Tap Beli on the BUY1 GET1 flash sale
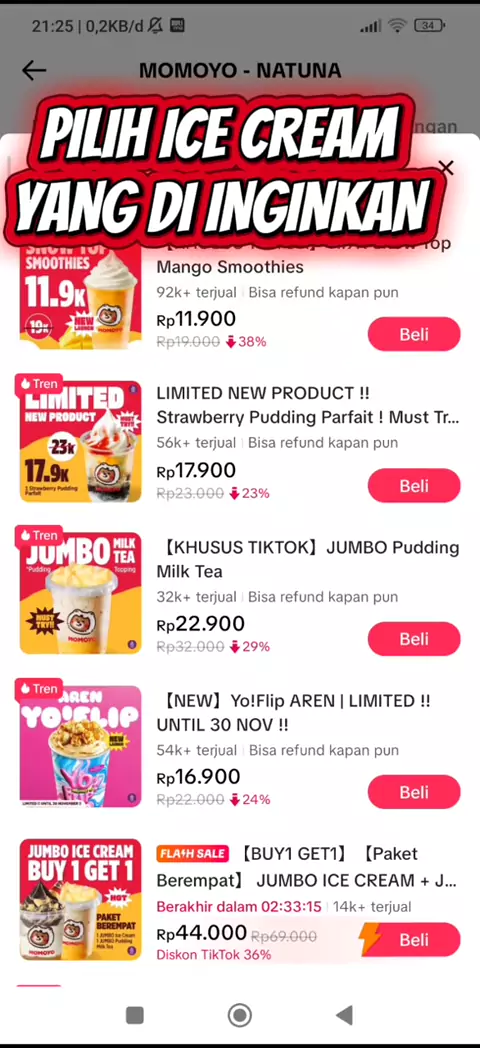The image size is (480, 1048). pyautogui.click(x=410, y=940)
